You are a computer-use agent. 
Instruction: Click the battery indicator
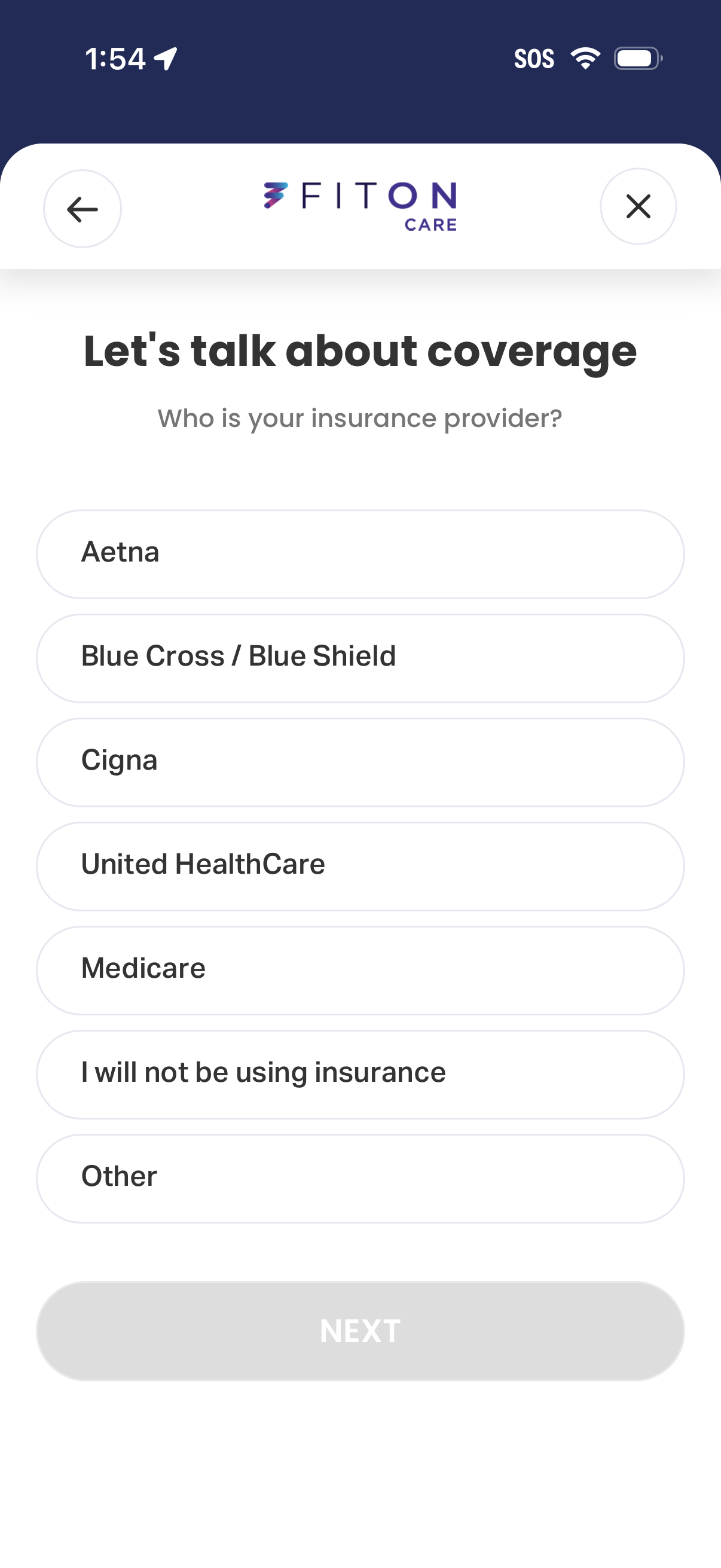click(637, 58)
